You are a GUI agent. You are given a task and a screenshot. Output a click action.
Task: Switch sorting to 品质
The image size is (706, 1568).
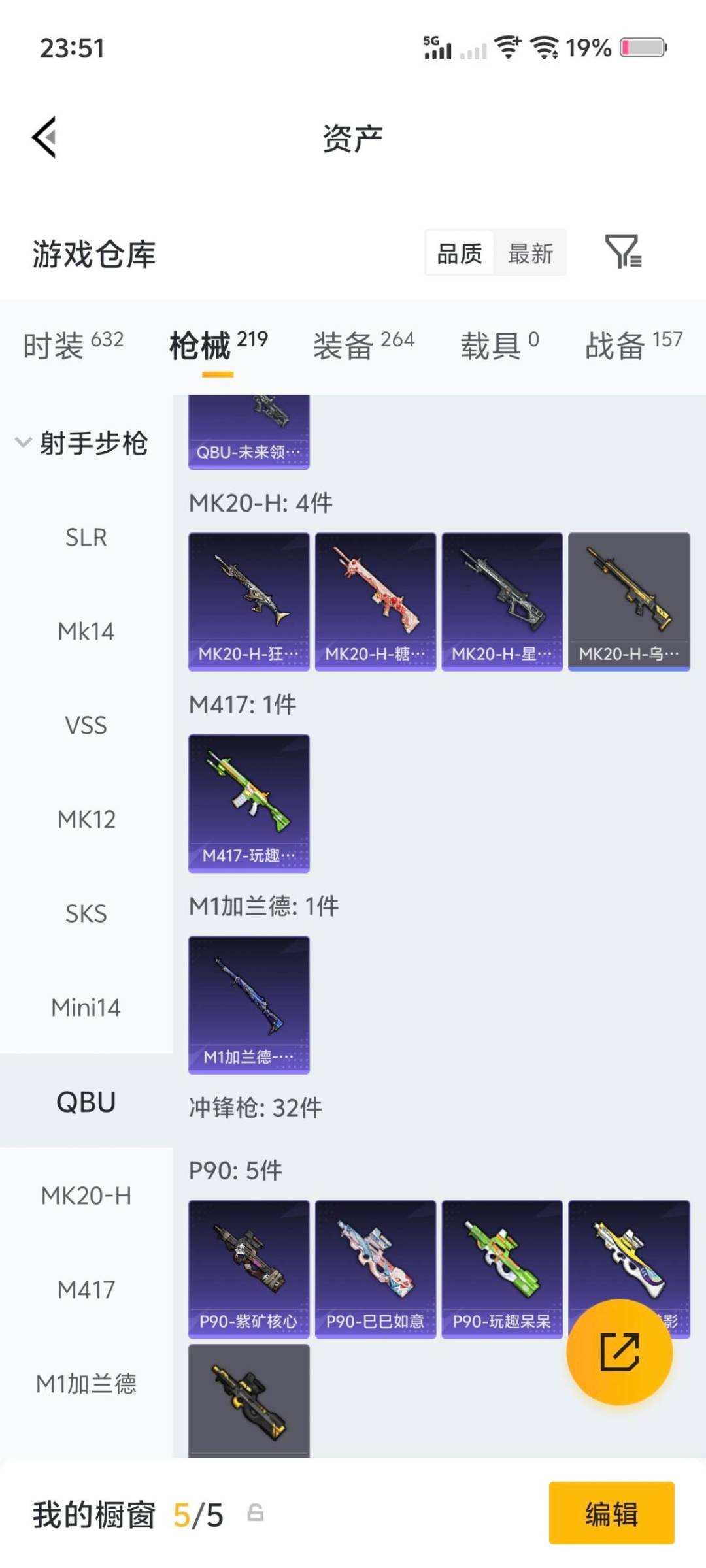459,253
